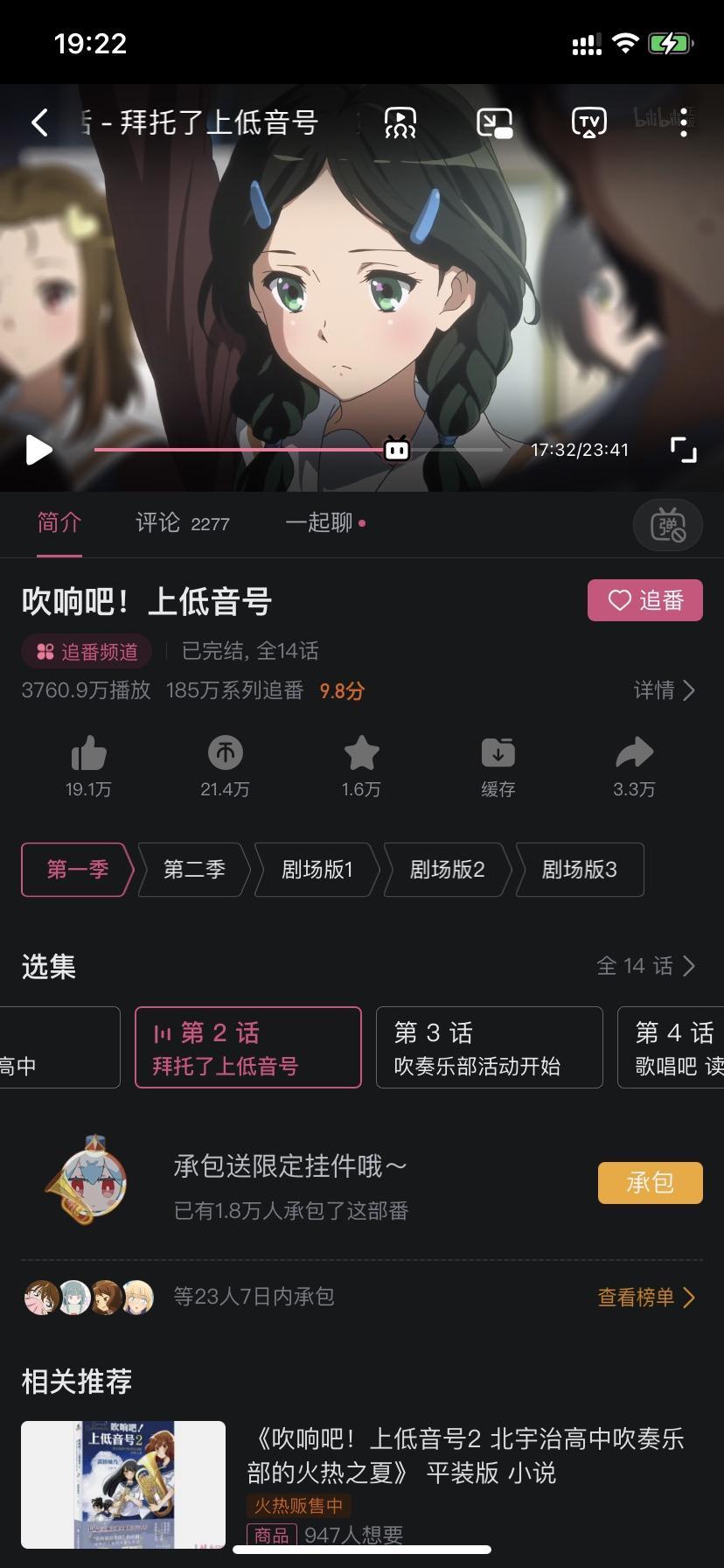Play the video
The height and width of the screenshot is (1568, 724).
(38, 450)
